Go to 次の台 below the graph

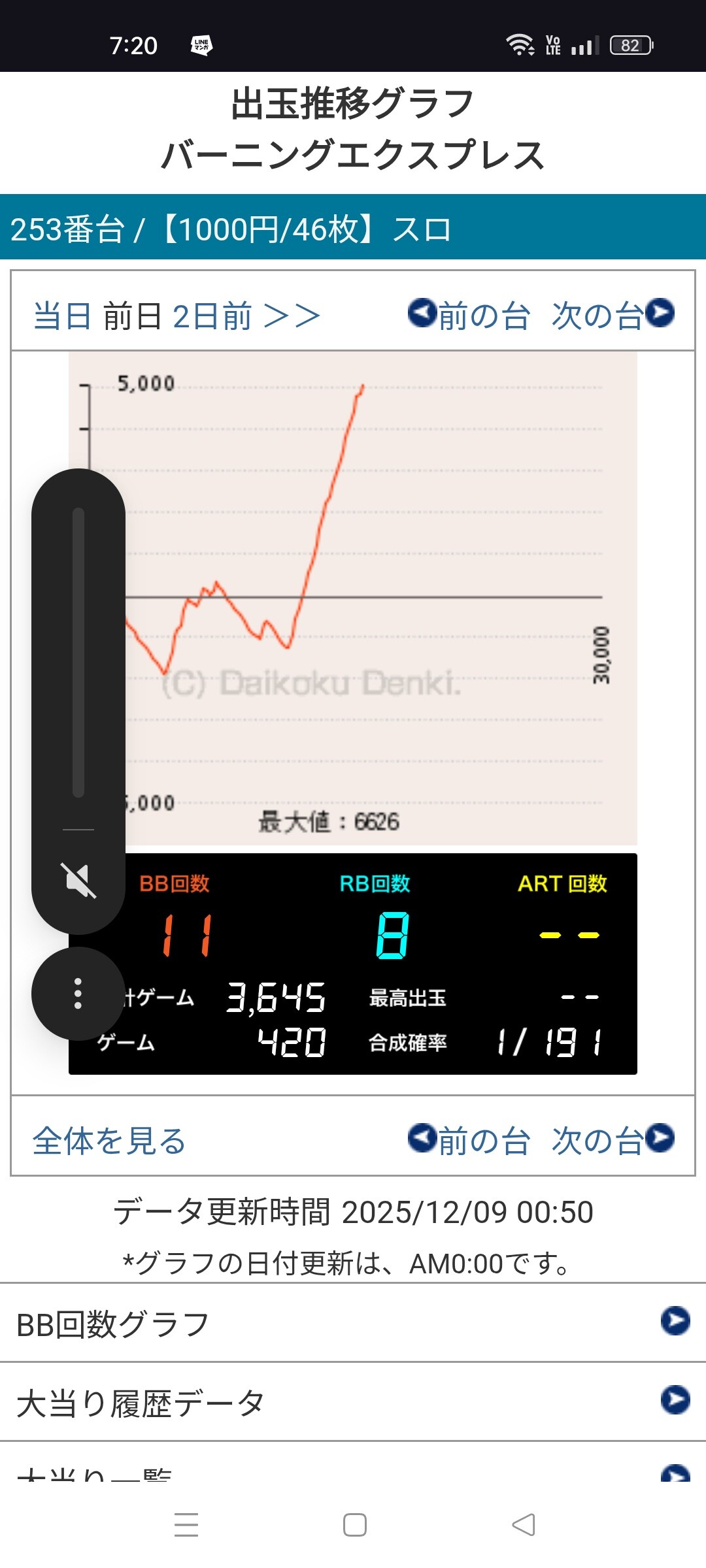pos(613,1140)
